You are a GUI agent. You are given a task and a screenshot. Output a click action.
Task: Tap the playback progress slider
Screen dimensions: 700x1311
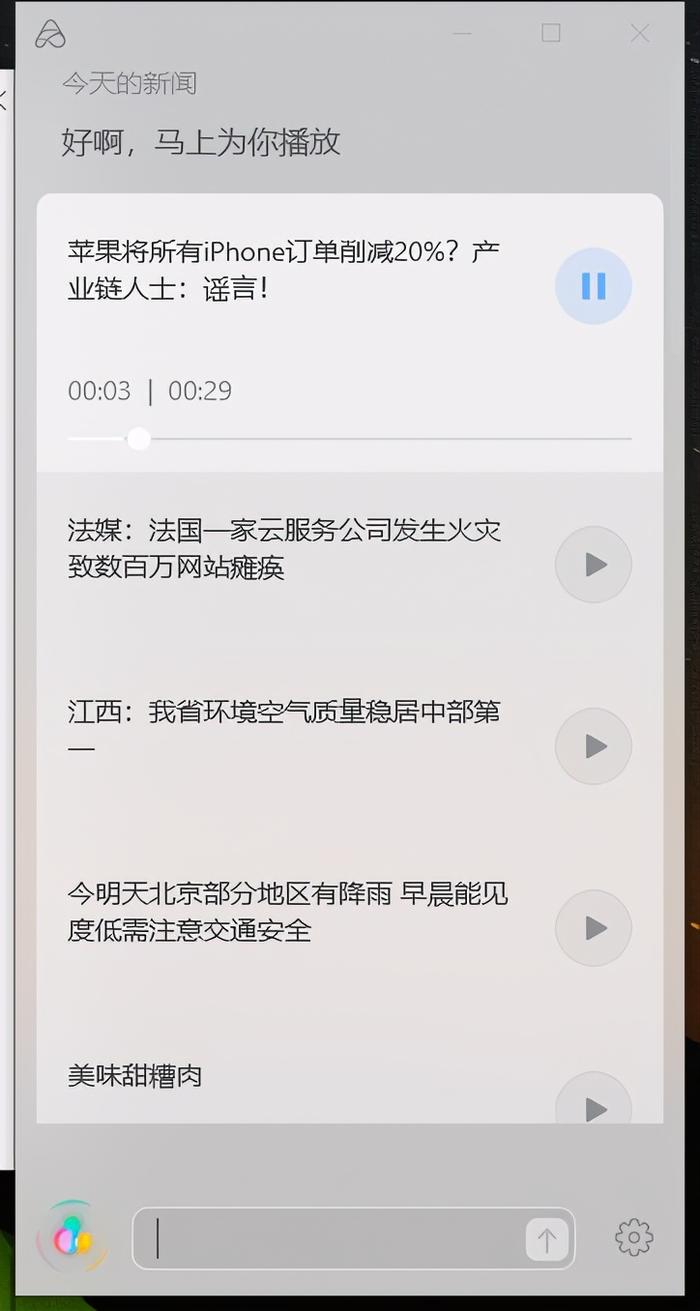tap(349, 439)
